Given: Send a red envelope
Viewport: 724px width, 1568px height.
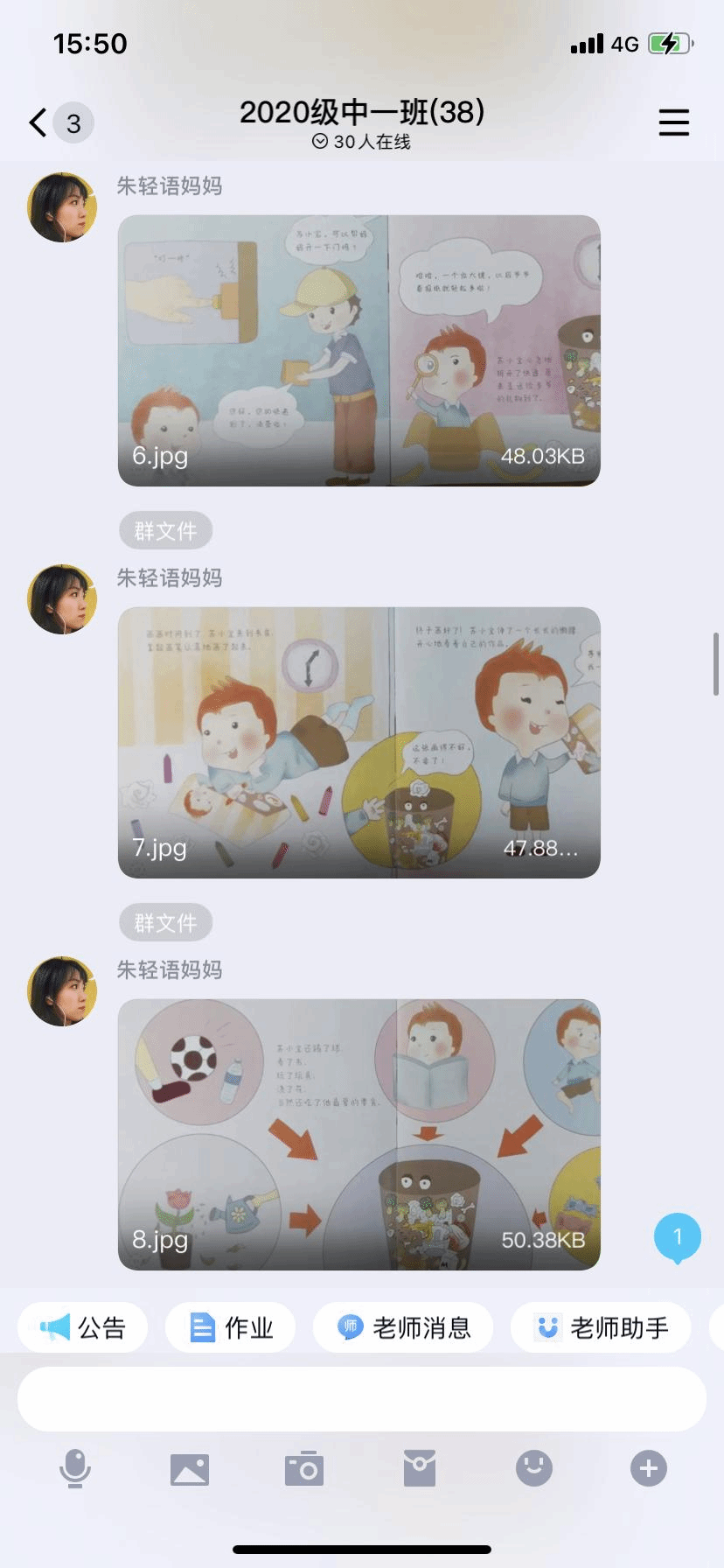Looking at the screenshot, I should [x=420, y=1468].
